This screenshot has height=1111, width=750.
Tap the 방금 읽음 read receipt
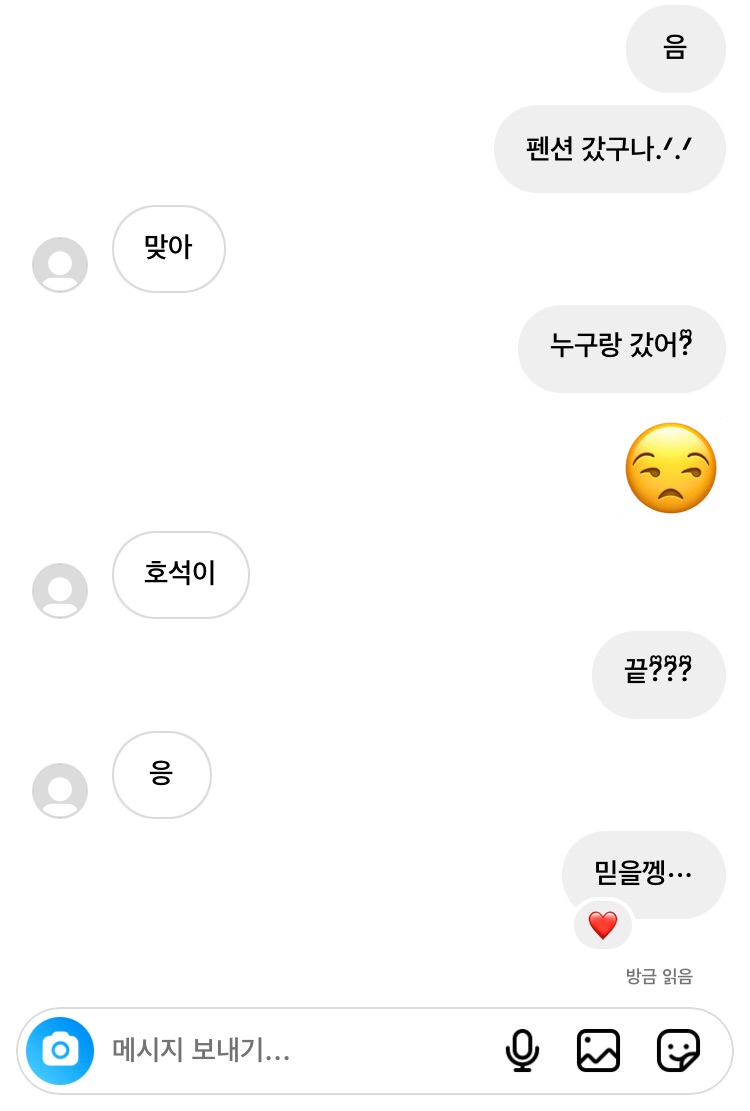[x=659, y=975]
